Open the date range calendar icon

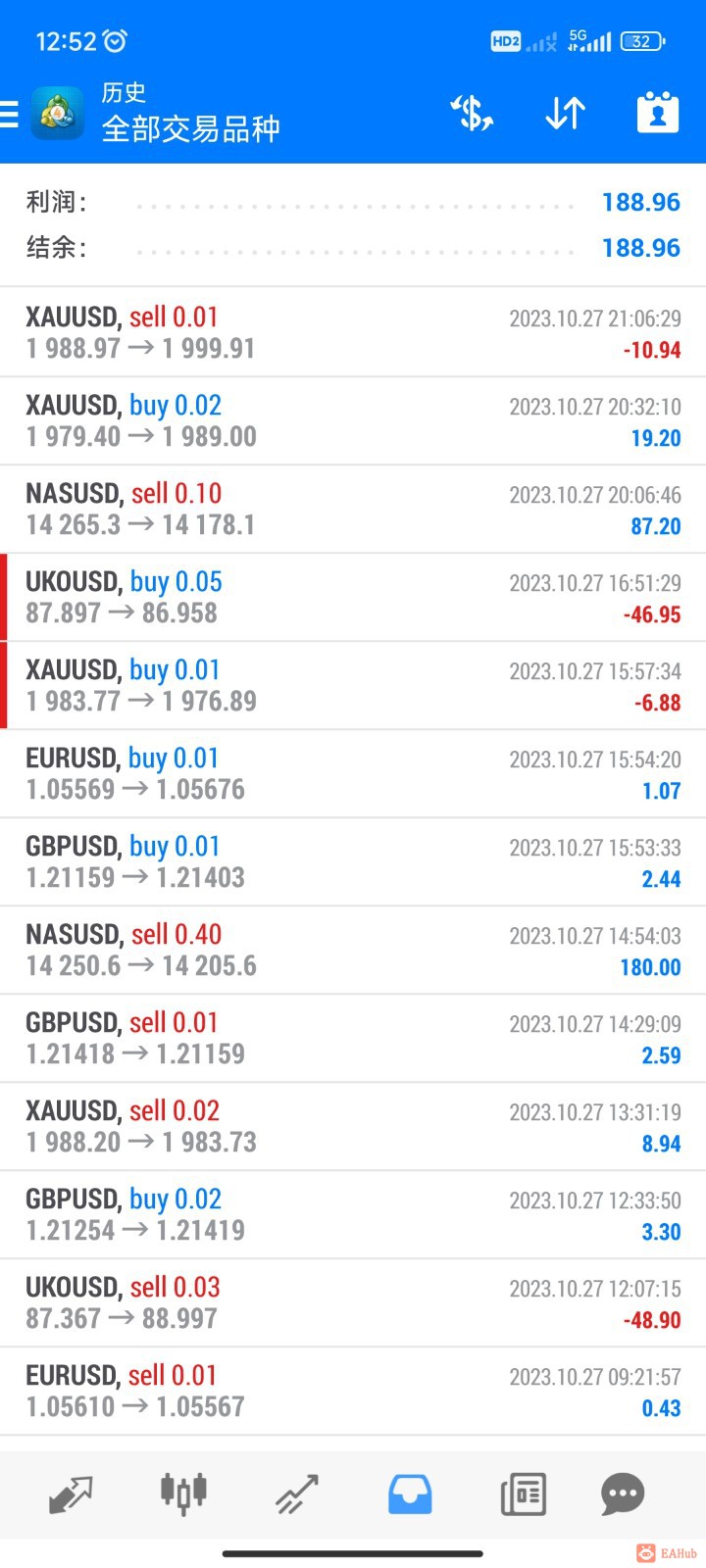pyautogui.click(x=657, y=114)
